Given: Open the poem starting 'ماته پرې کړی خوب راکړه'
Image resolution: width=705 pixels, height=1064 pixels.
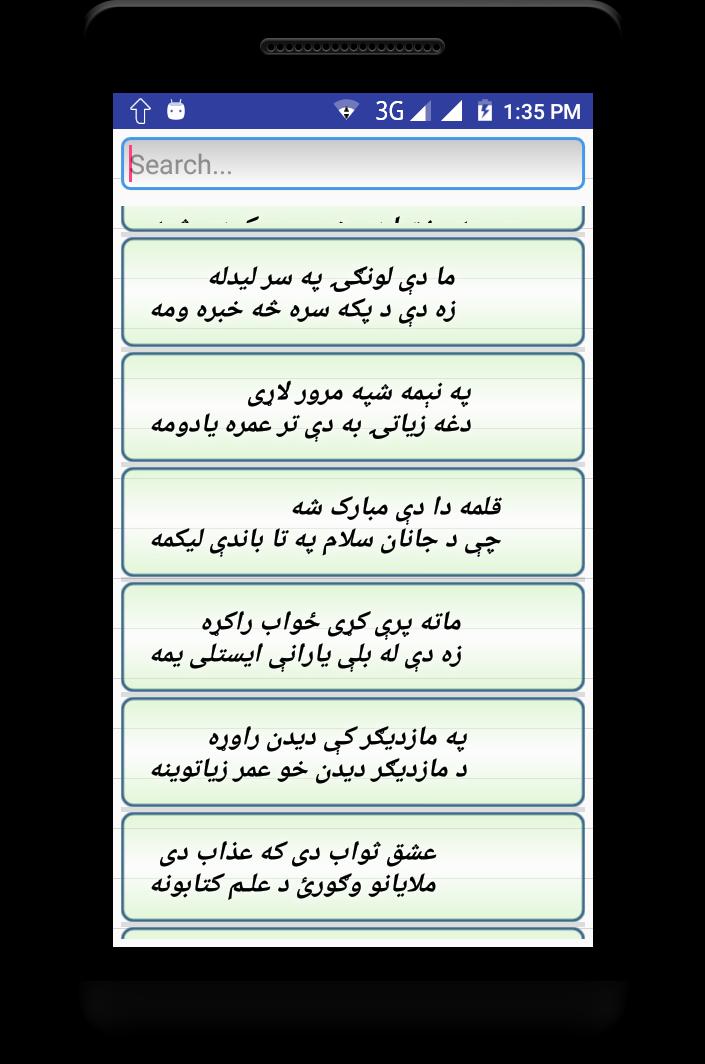Looking at the screenshot, I should point(352,637).
